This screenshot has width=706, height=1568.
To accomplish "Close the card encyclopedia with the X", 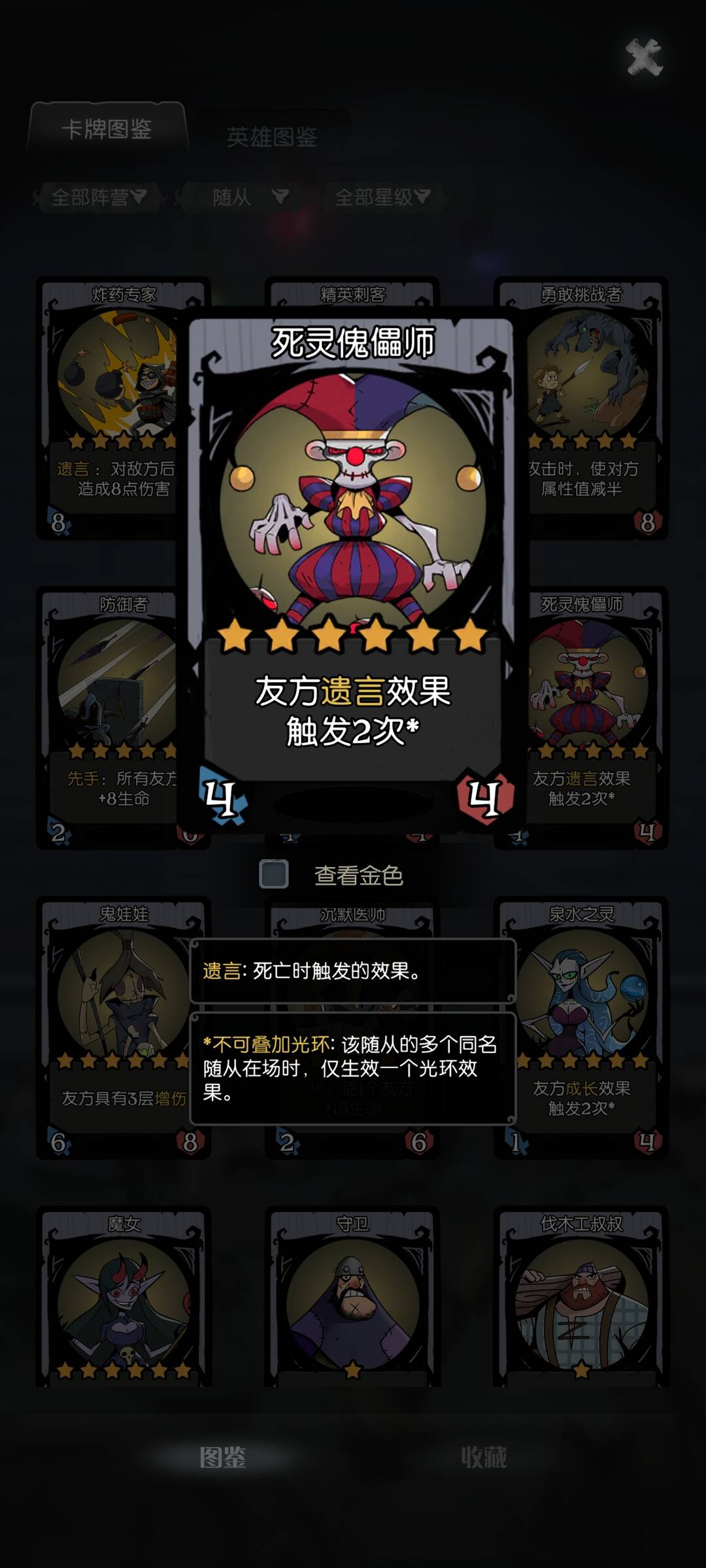I will (644, 57).
